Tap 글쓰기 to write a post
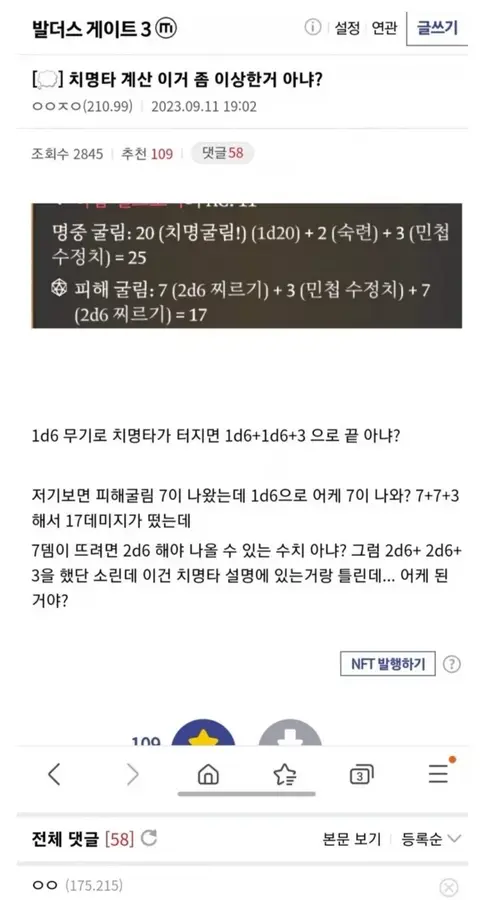 pyautogui.click(x=438, y=28)
